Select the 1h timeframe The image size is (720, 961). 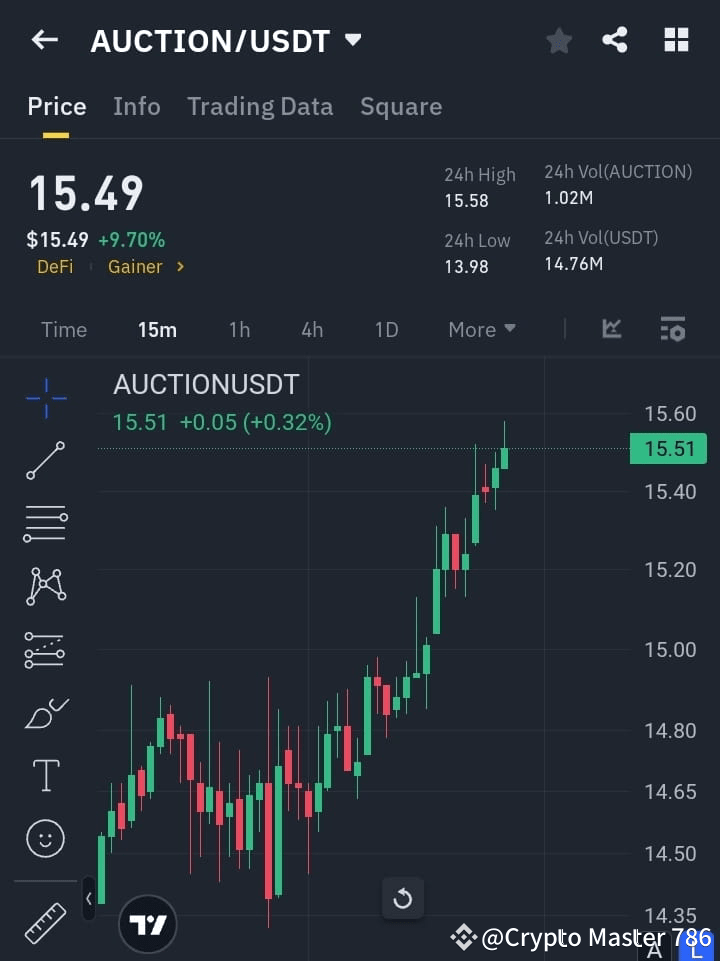tap(239, 329)
